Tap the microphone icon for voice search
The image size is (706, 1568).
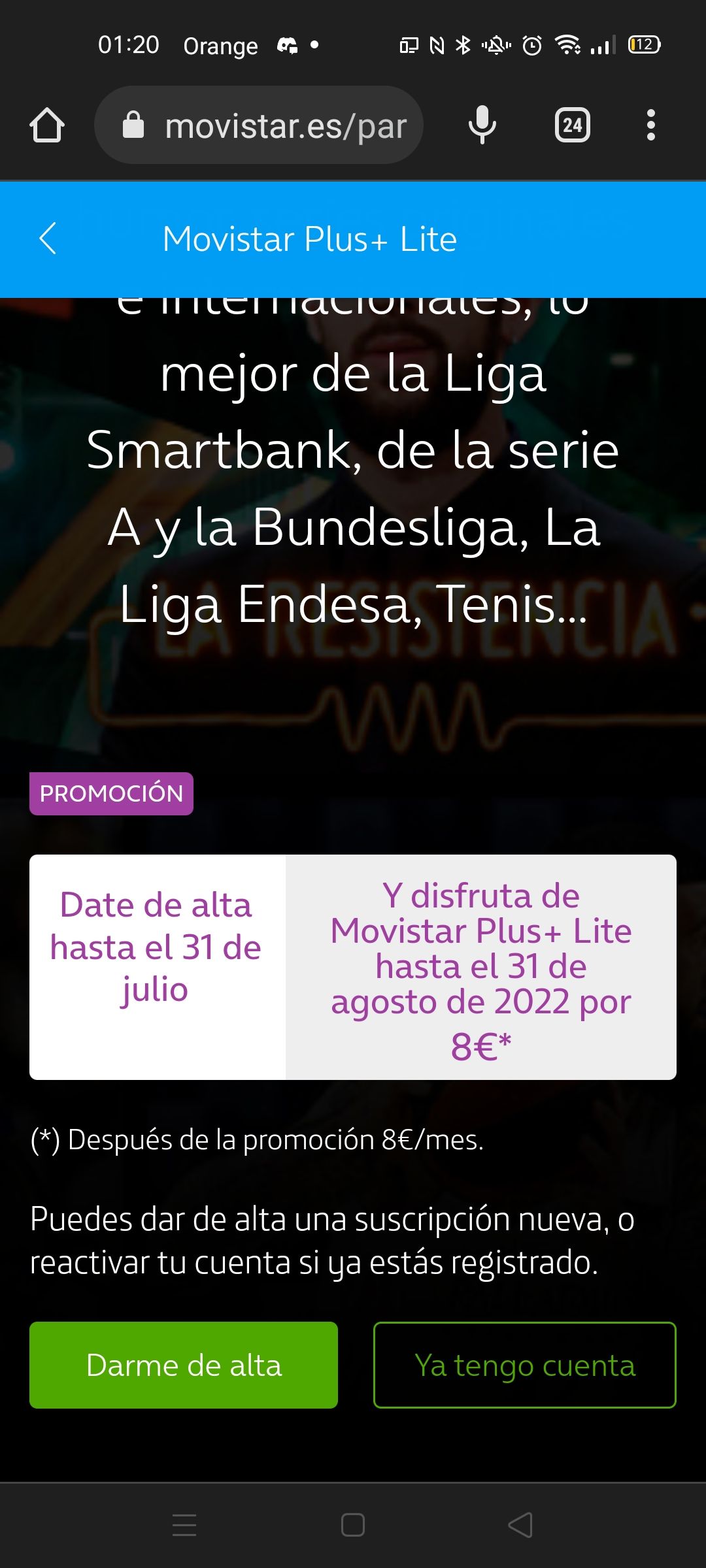tap(482, 125)
